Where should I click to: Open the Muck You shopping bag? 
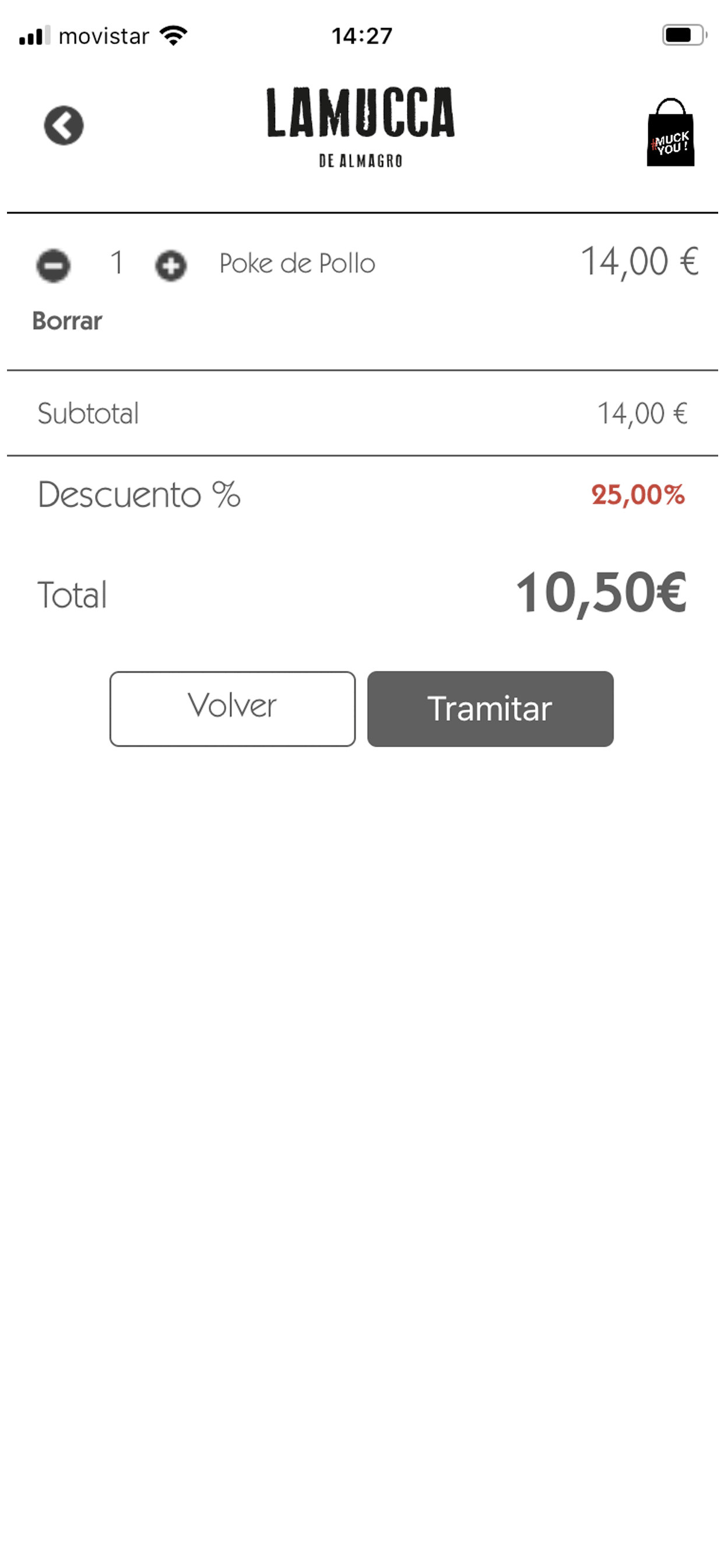[670, 132]
